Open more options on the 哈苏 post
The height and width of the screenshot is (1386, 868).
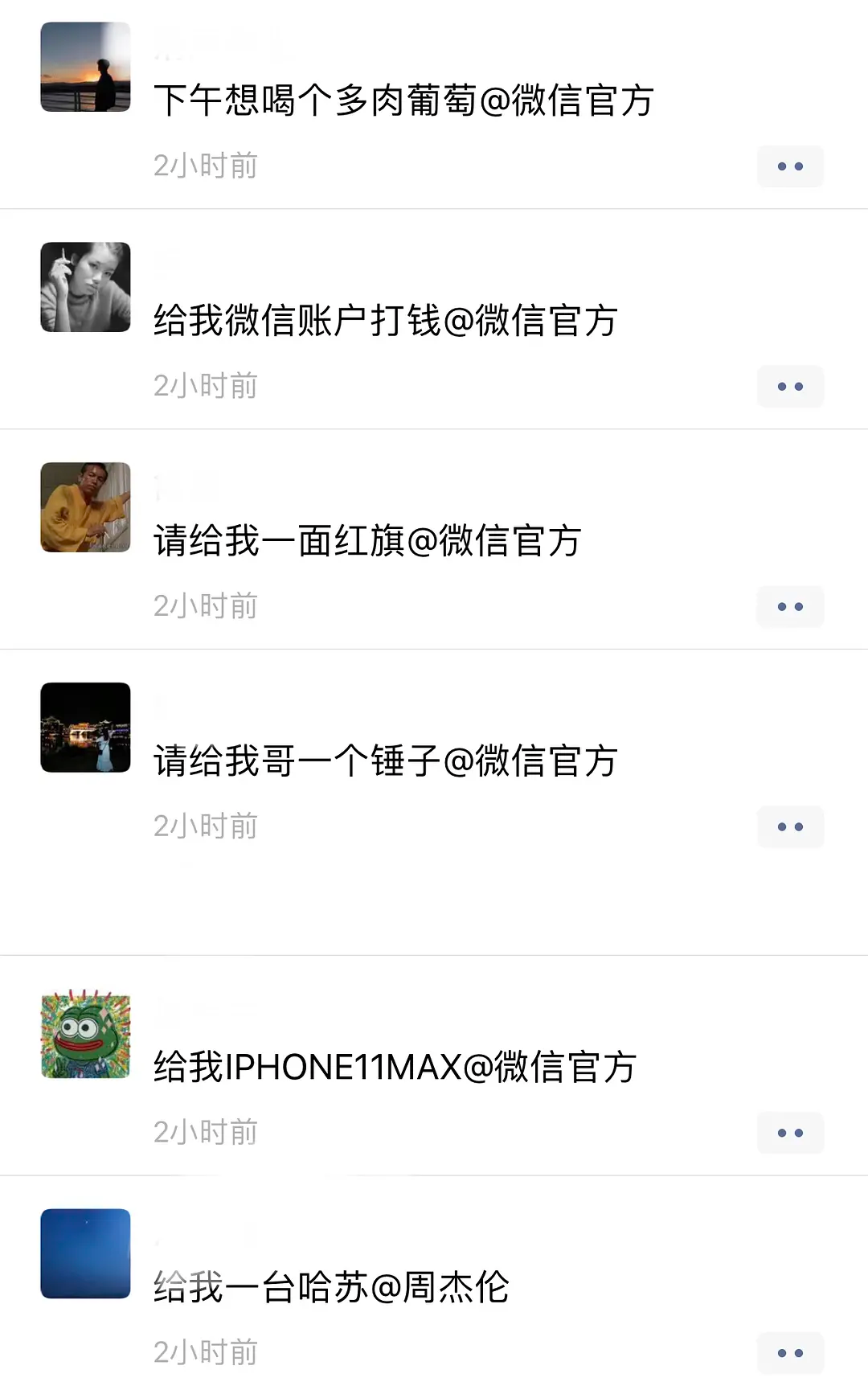[790, 1352]
